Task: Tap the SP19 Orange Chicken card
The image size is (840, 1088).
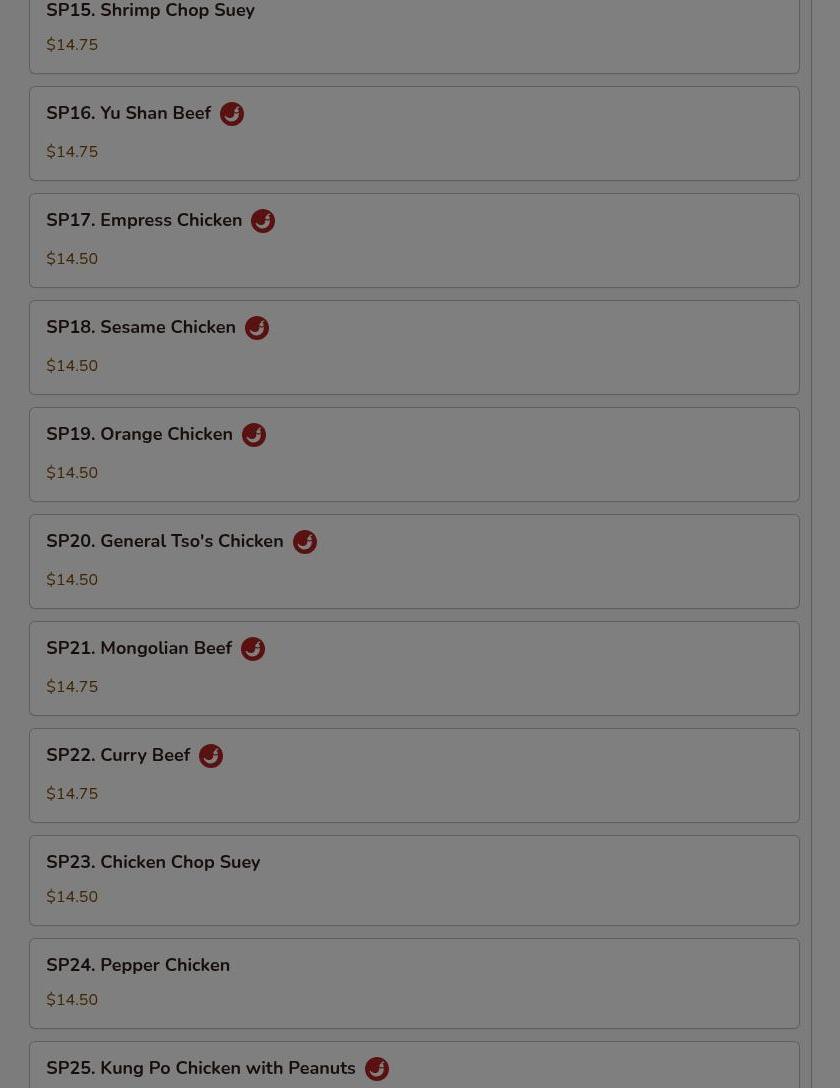Action: point(414,454)
